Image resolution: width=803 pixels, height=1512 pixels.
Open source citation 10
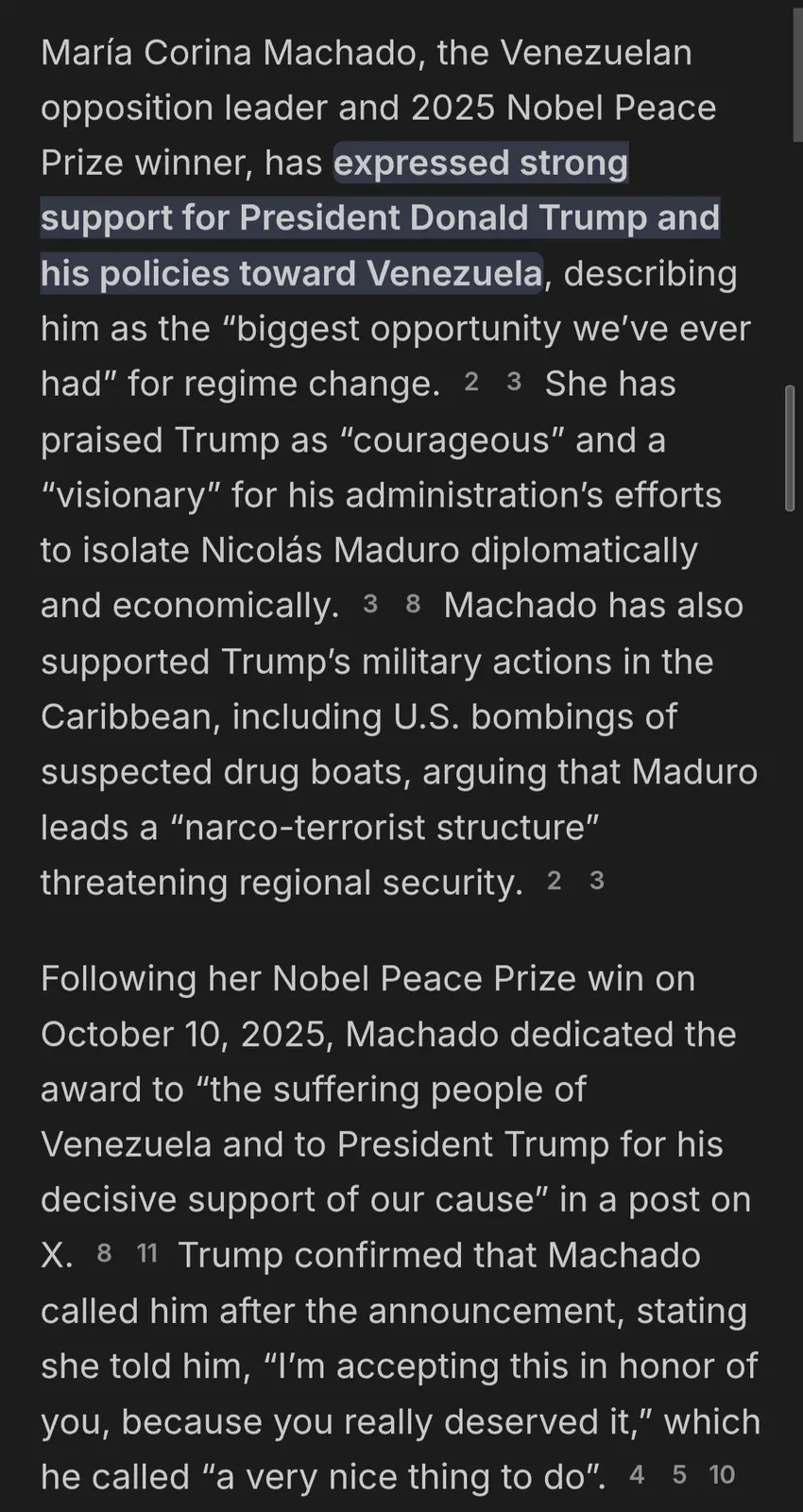click(x=722, y=1475)
